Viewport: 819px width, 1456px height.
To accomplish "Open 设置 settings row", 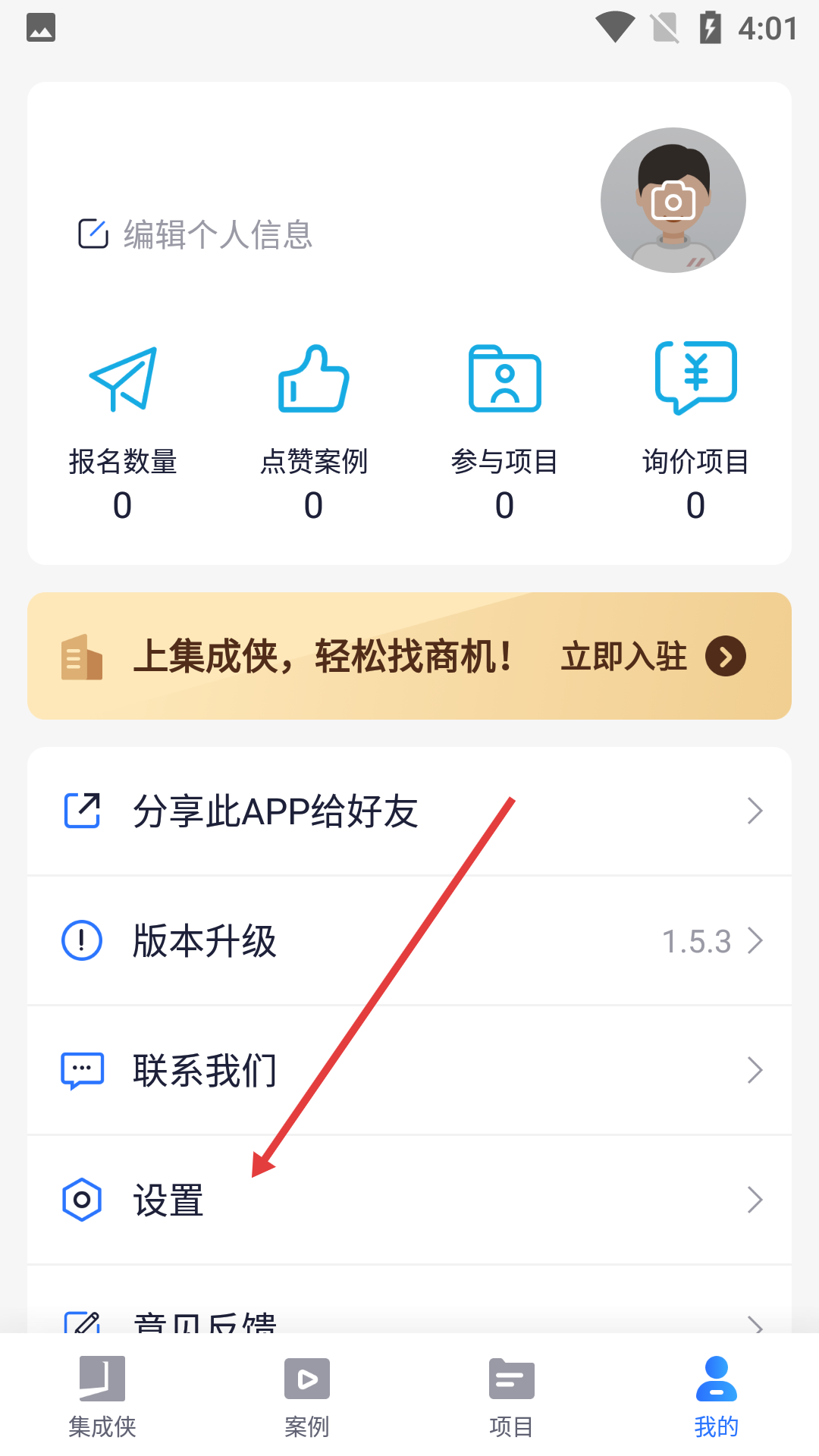I will click(409, 1200).
